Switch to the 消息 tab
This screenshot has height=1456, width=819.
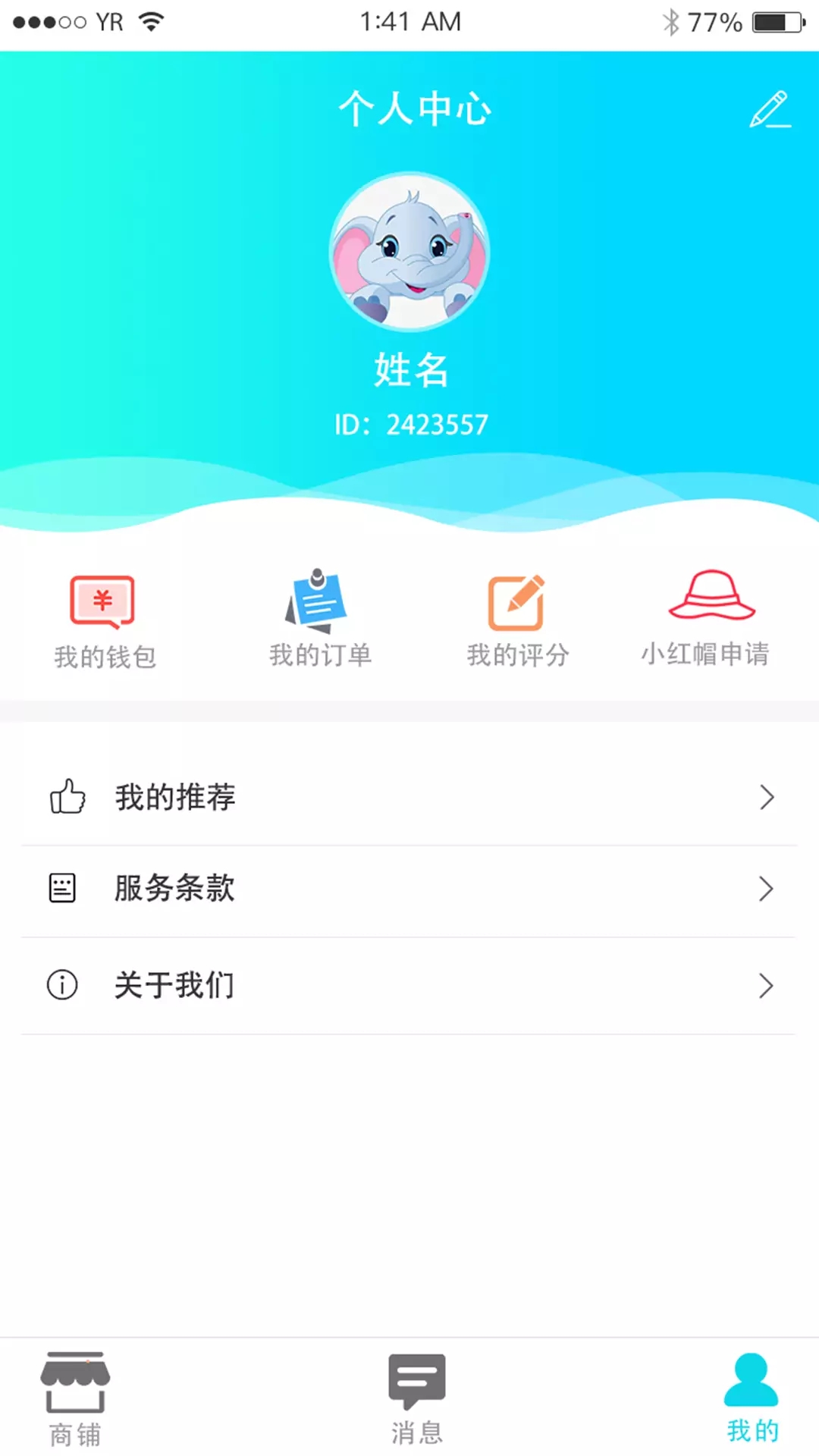pos(416,1399)
